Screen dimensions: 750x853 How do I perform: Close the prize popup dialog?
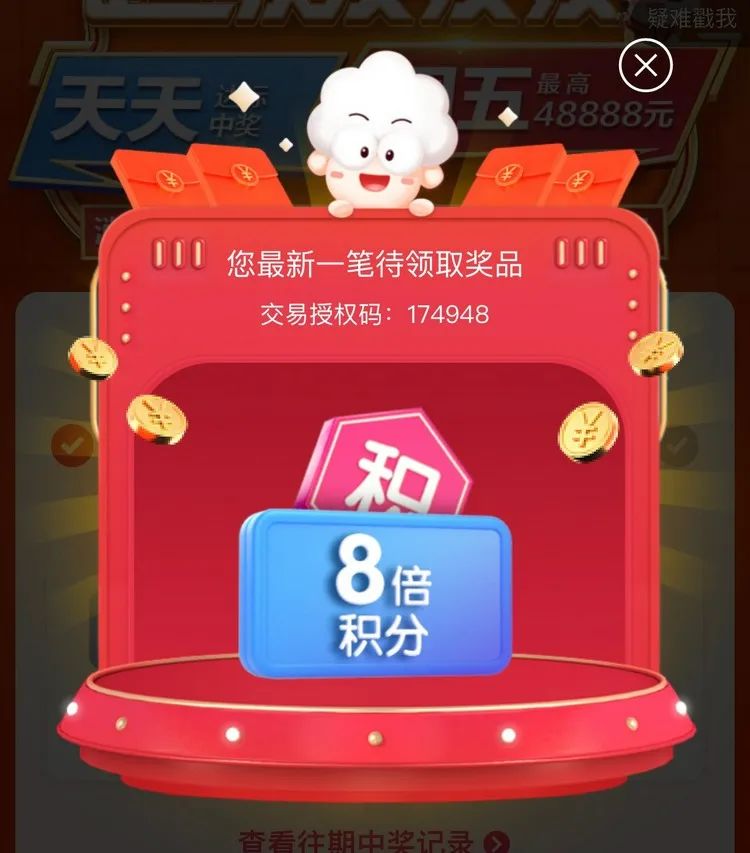[x=646, y=66]
